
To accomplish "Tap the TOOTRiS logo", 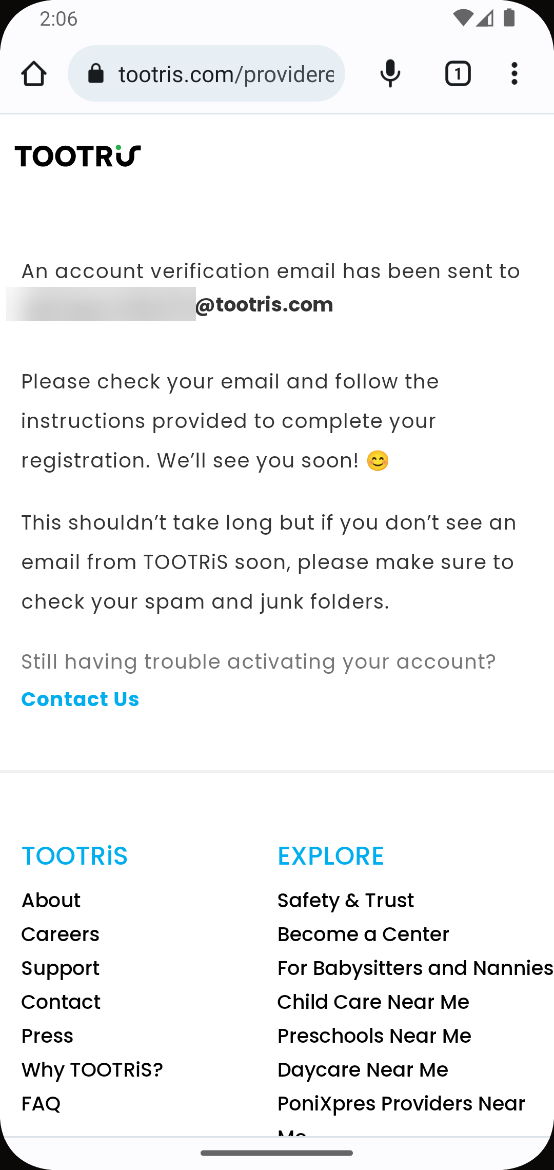I will tap(78, 156).
